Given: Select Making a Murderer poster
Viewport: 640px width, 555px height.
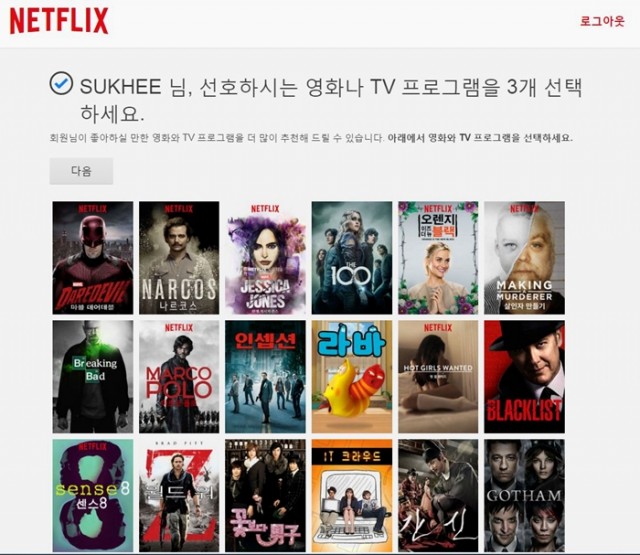Looking at the screenshot, I should click(x=524, y=258).
